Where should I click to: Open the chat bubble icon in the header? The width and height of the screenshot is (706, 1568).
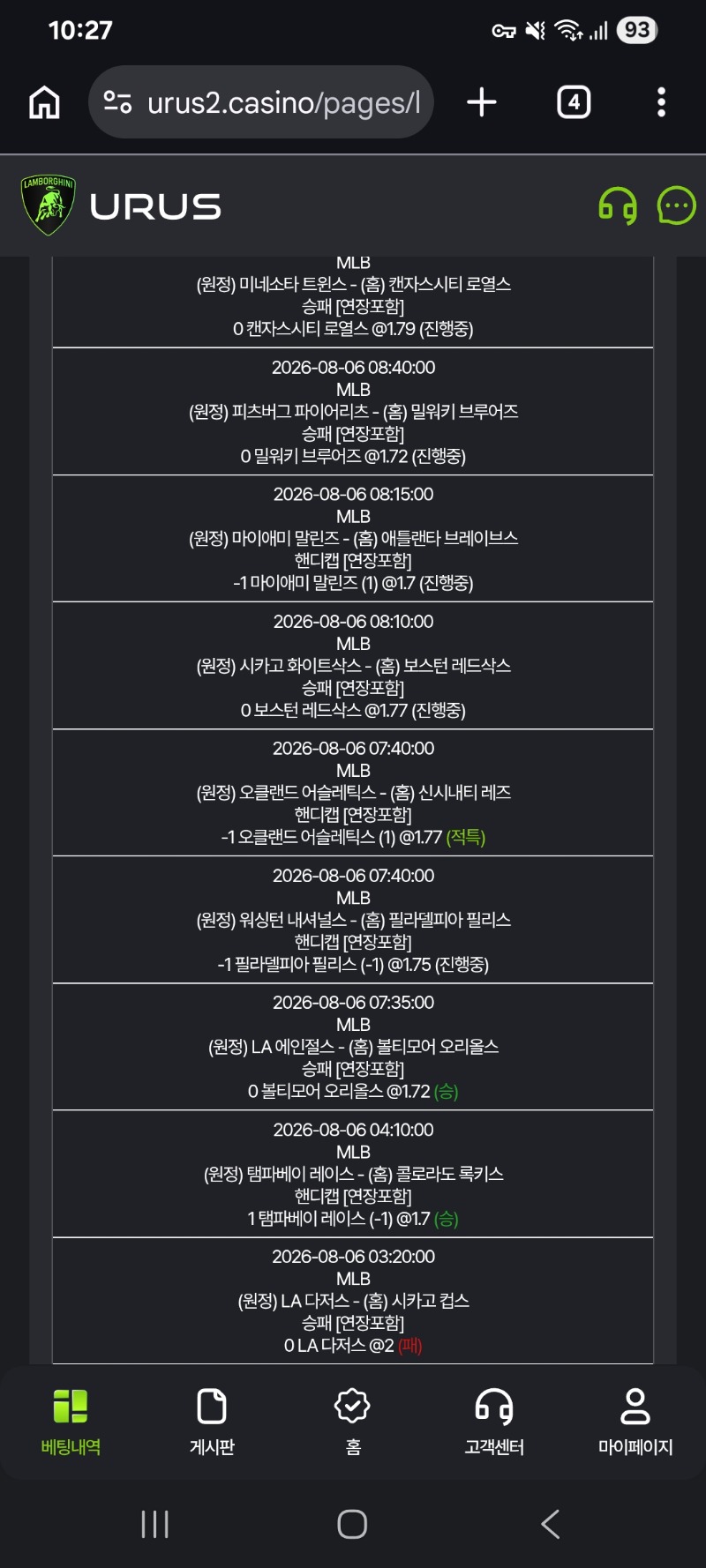(677, 206)
